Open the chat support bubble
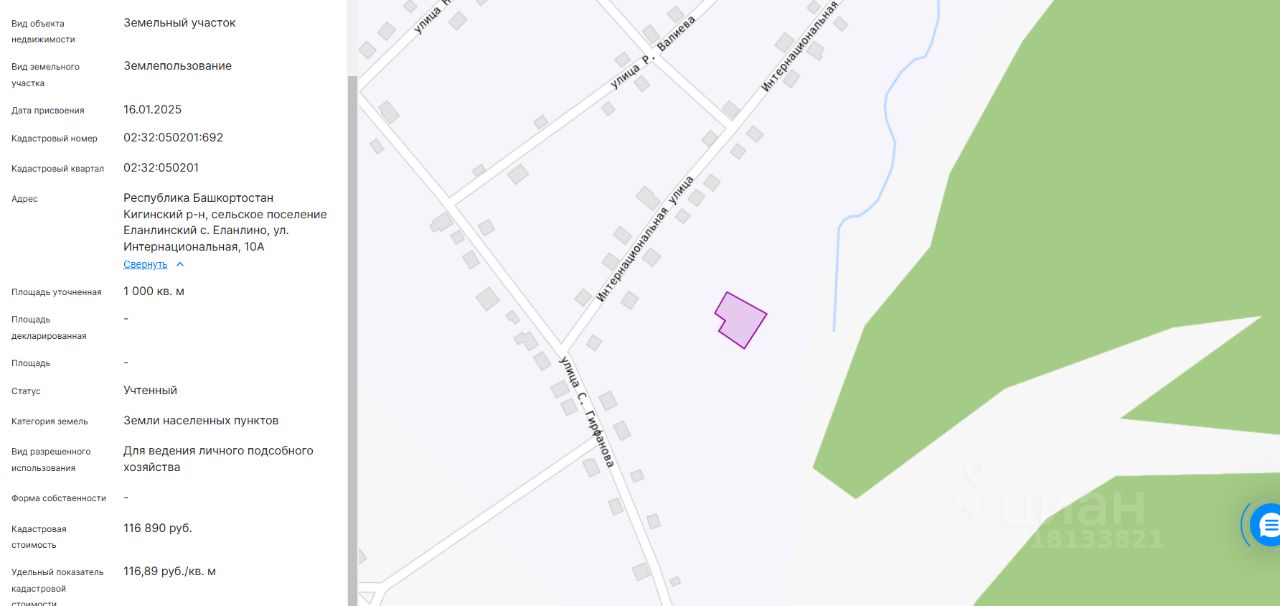 tap(1267, 524)
